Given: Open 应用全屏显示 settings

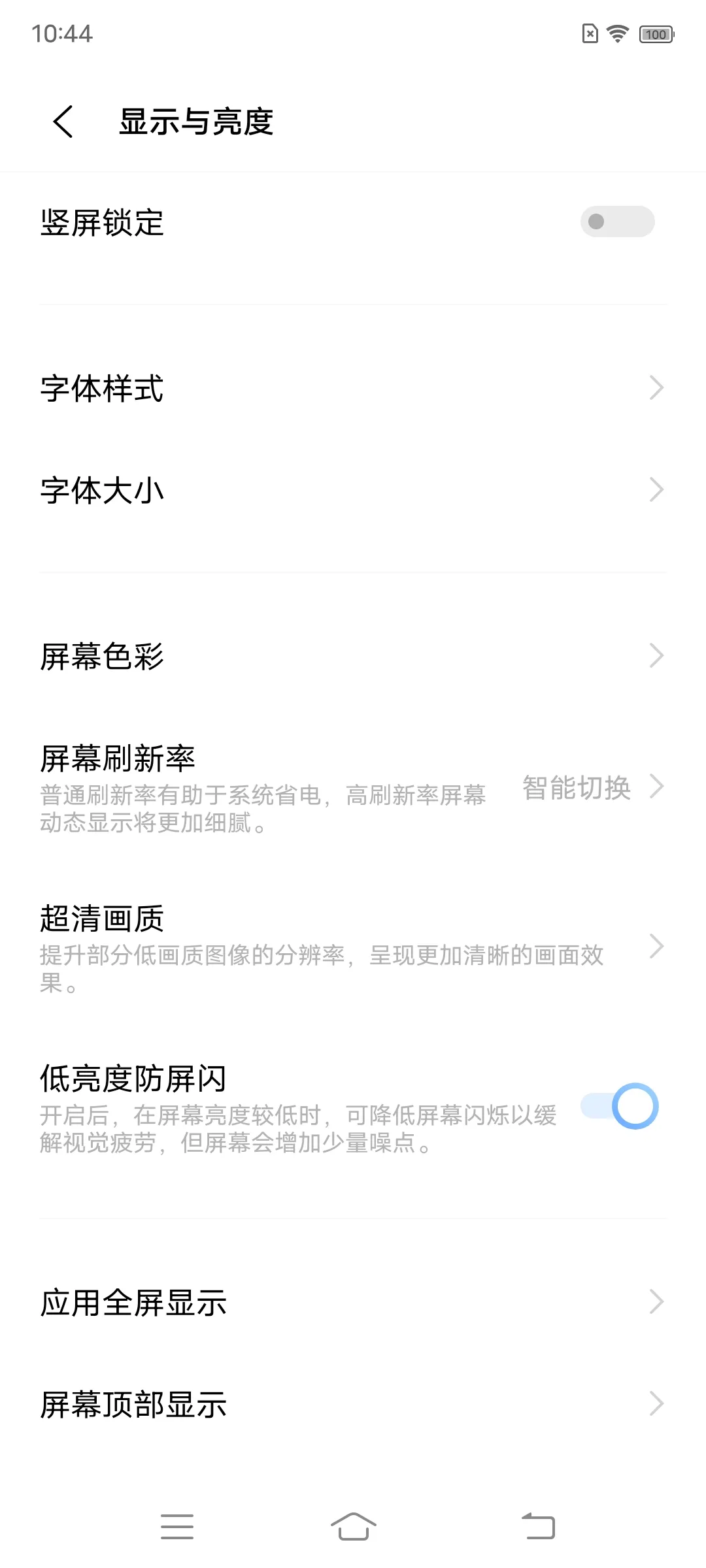Looking at the screenshot, I should pos(353,1303).
